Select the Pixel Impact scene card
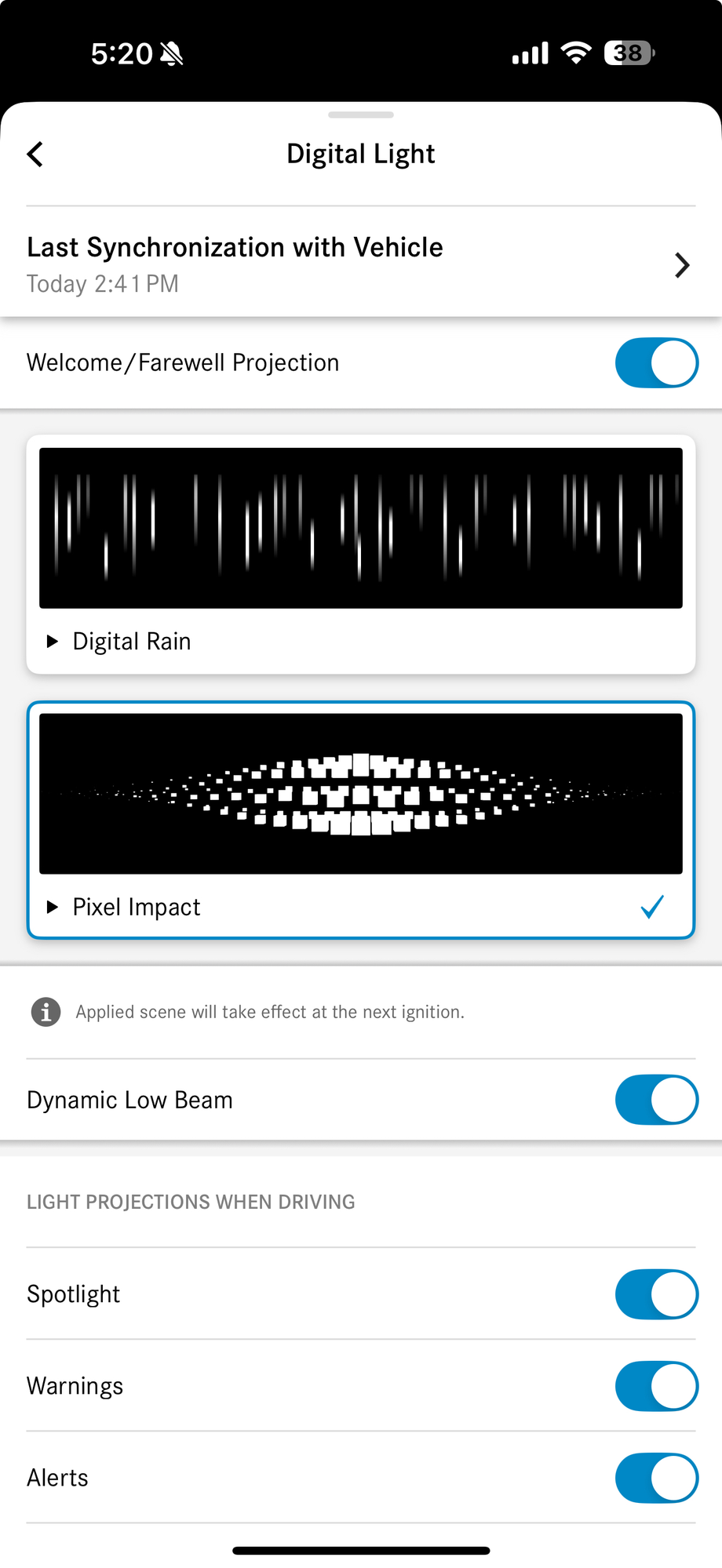Screen dimensions: 722x1568 point(361,794)
